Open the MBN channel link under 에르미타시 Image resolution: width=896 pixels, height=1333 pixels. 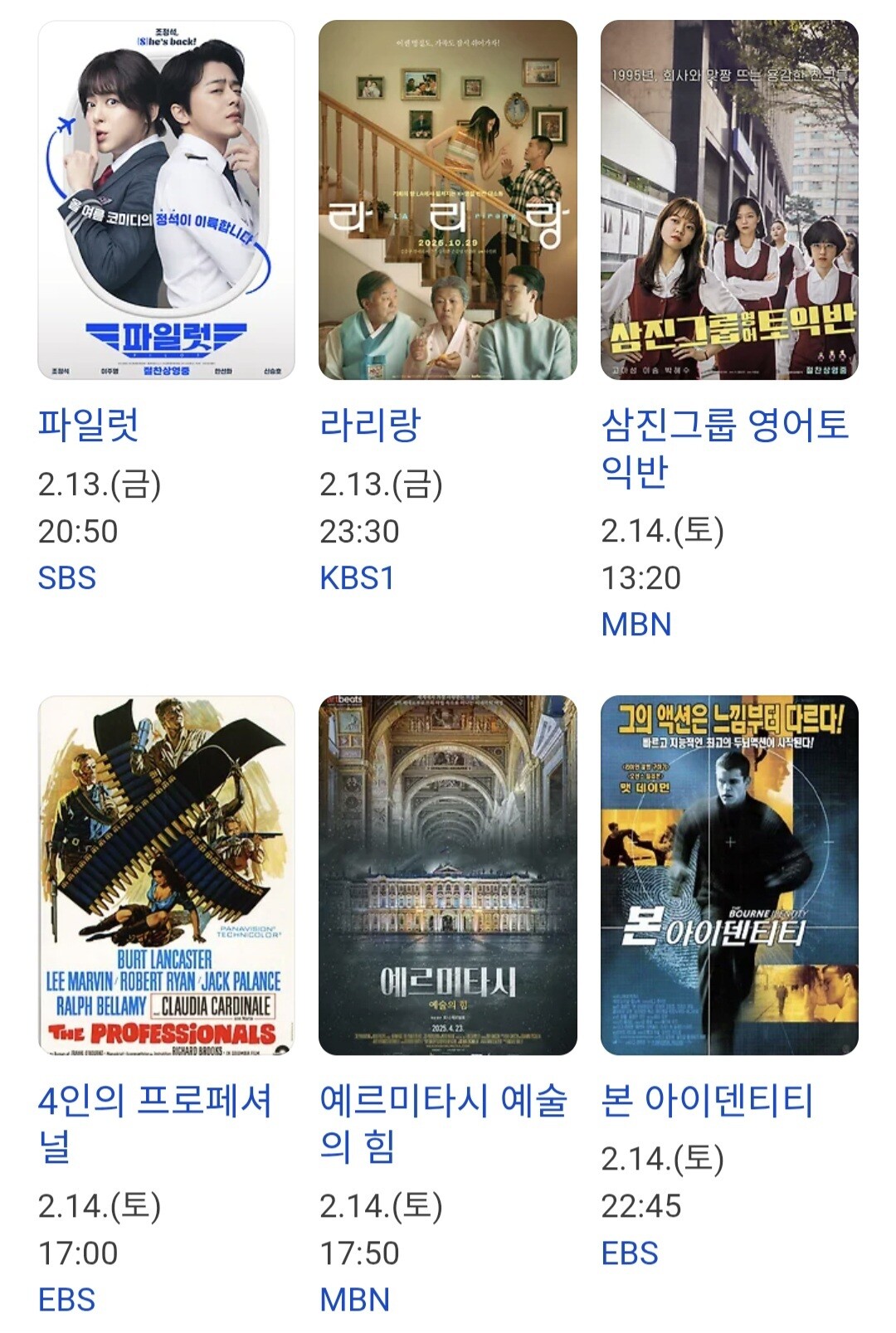click(354, 1299)
